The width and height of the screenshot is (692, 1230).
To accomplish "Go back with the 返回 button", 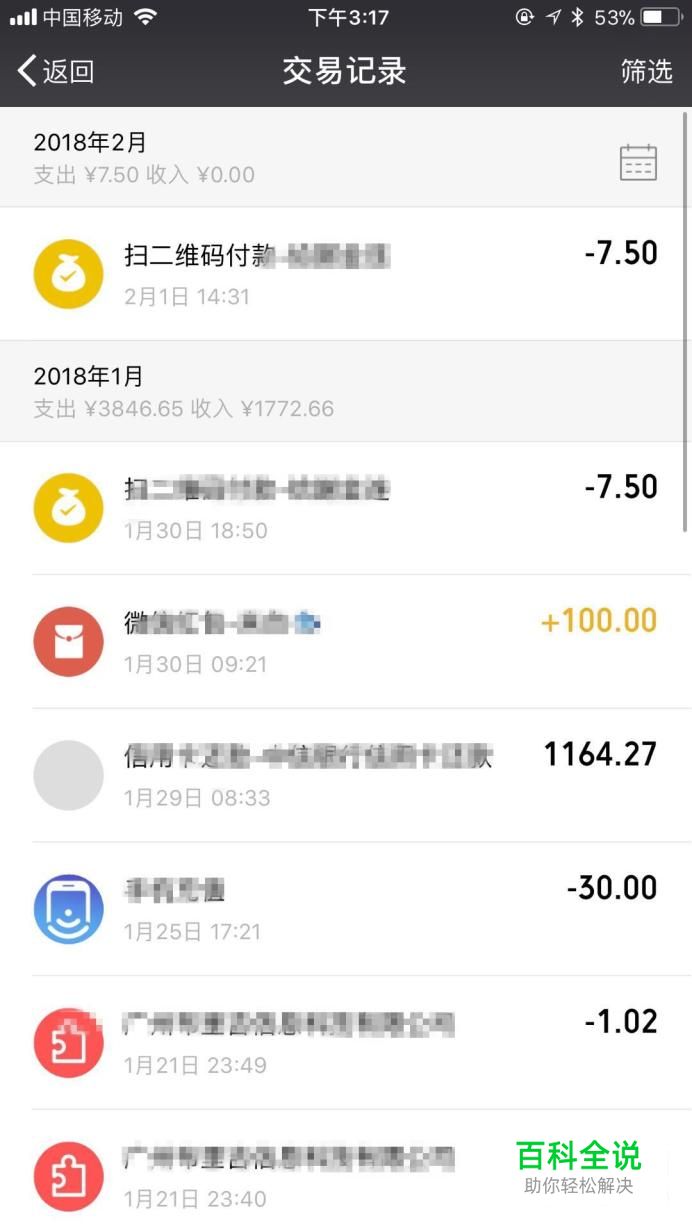I will pyautogui.click(x=56, y=71).
